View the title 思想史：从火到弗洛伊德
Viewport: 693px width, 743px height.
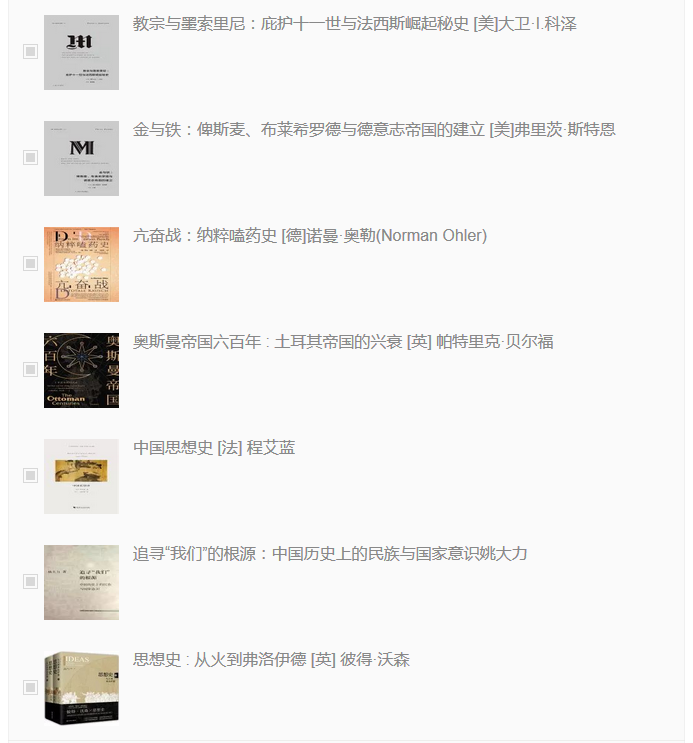[x=271, y=660]
